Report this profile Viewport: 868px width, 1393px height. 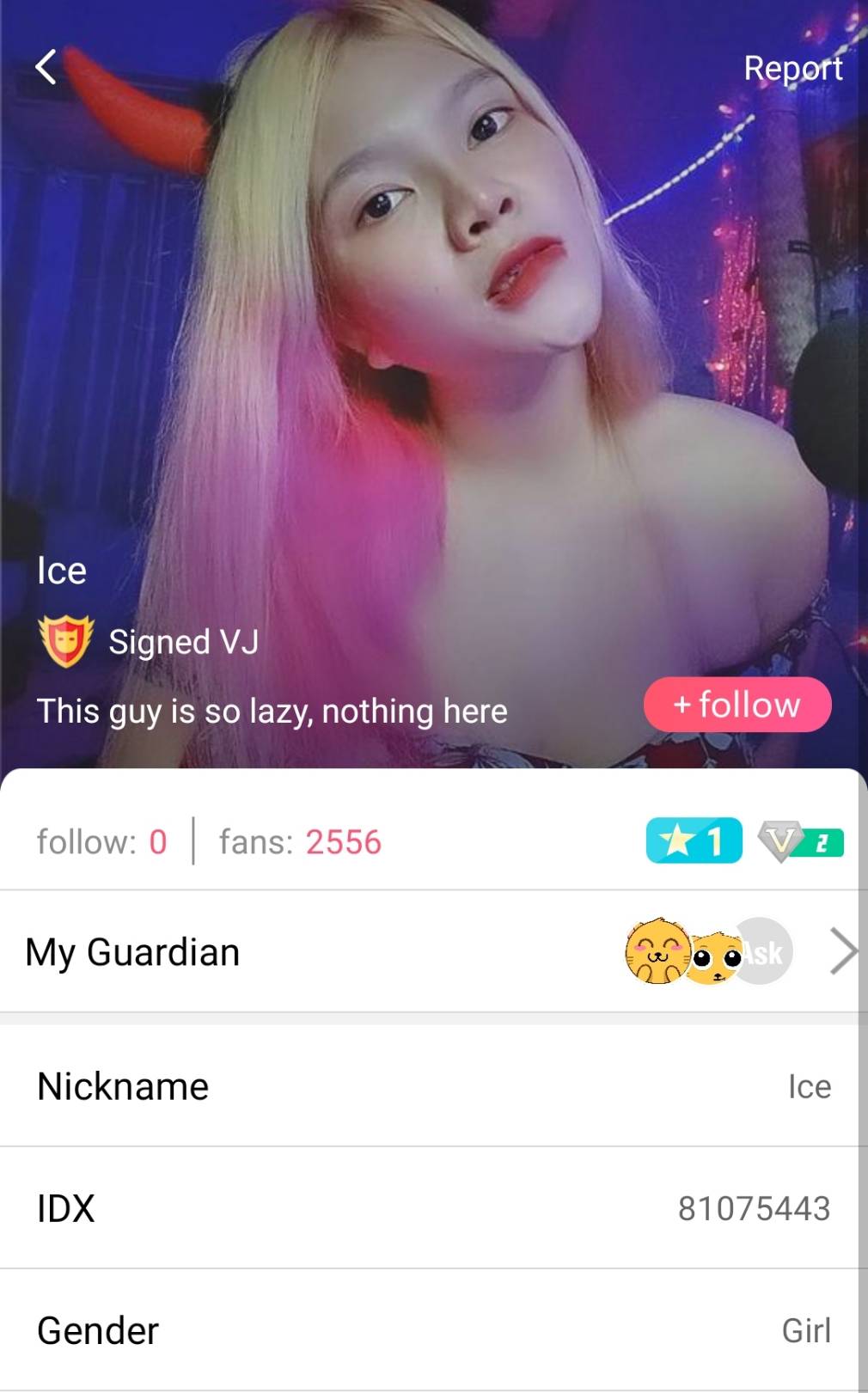792,68
